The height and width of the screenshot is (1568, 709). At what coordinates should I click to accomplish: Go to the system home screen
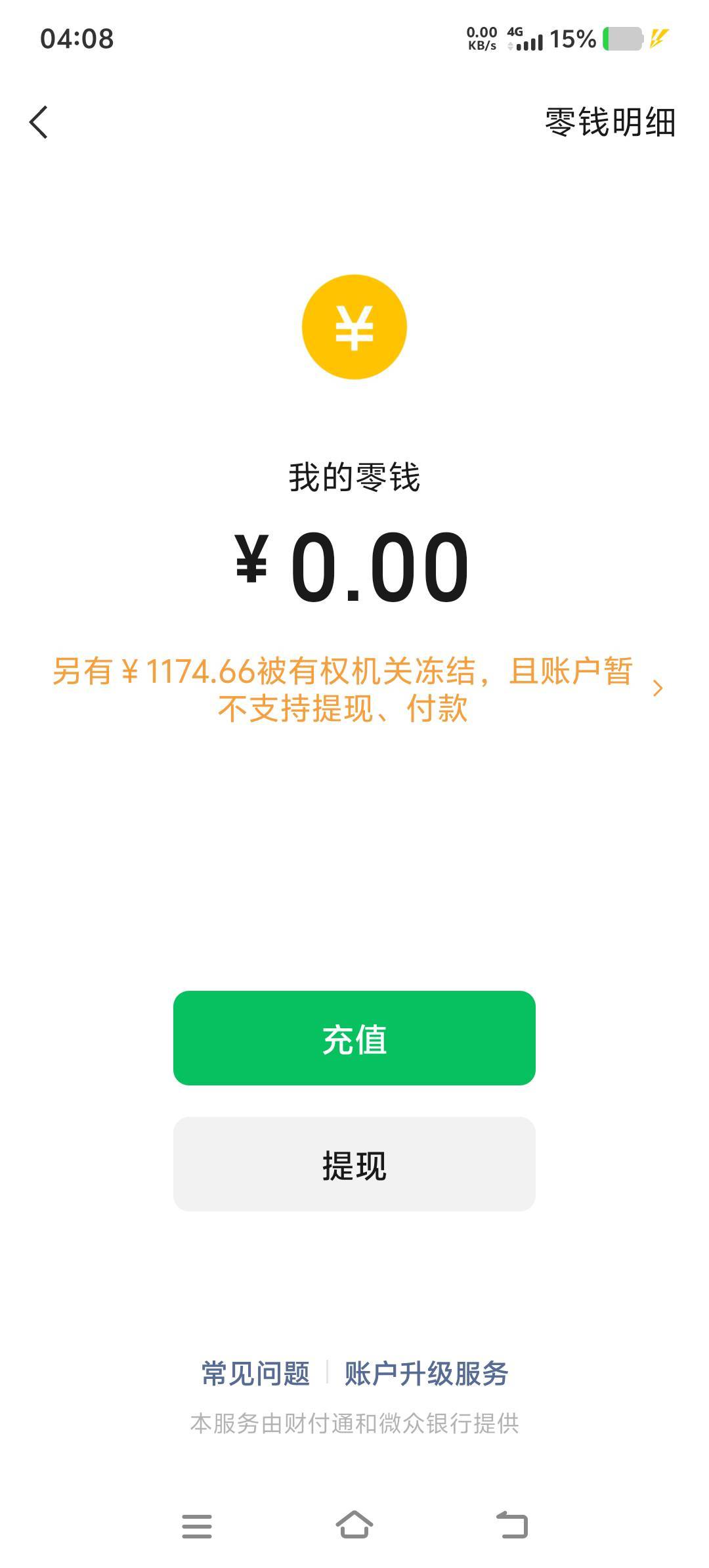coord(354,1525)
